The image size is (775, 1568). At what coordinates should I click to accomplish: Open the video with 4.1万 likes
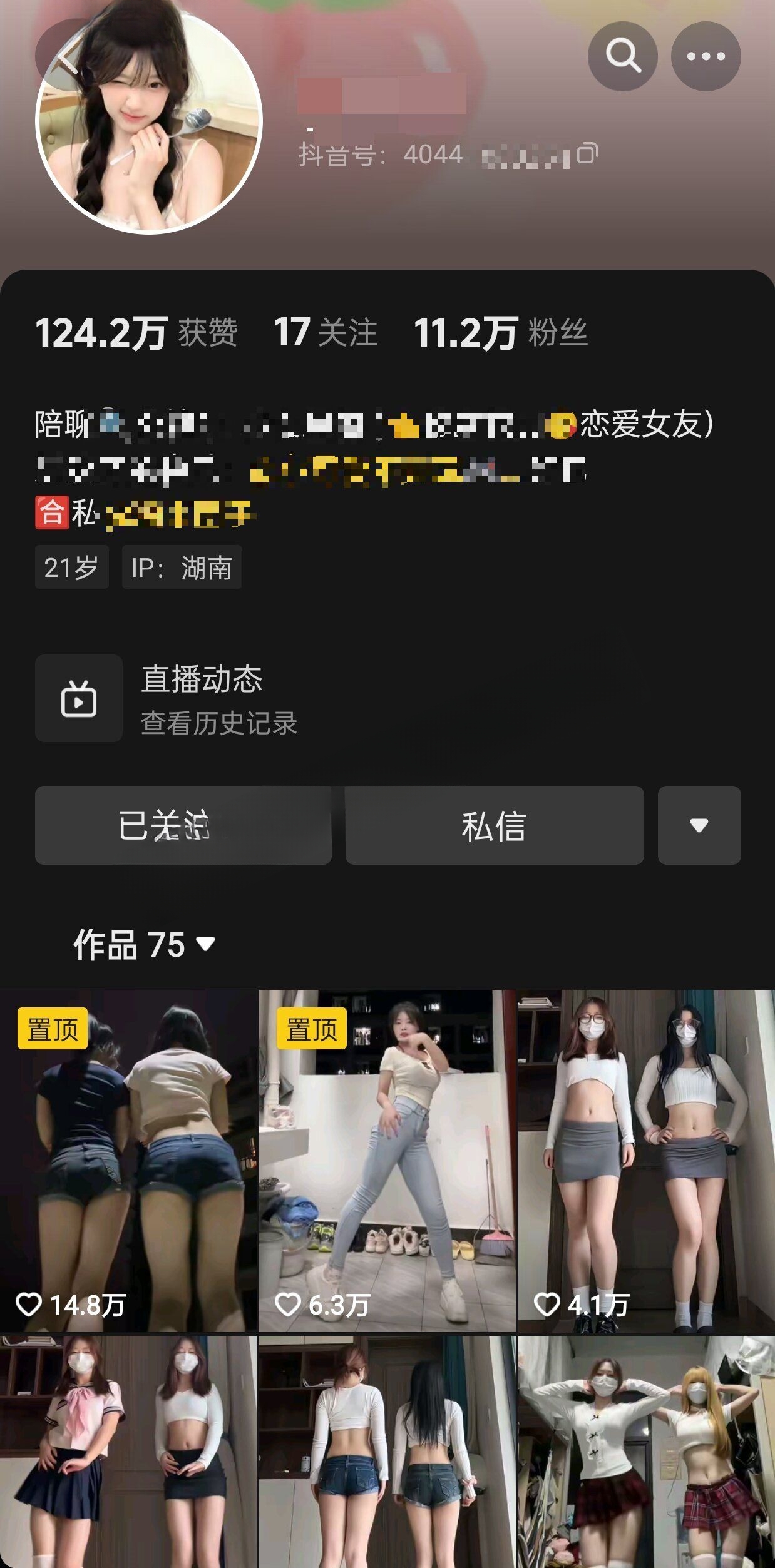(x=646, y=1159)
